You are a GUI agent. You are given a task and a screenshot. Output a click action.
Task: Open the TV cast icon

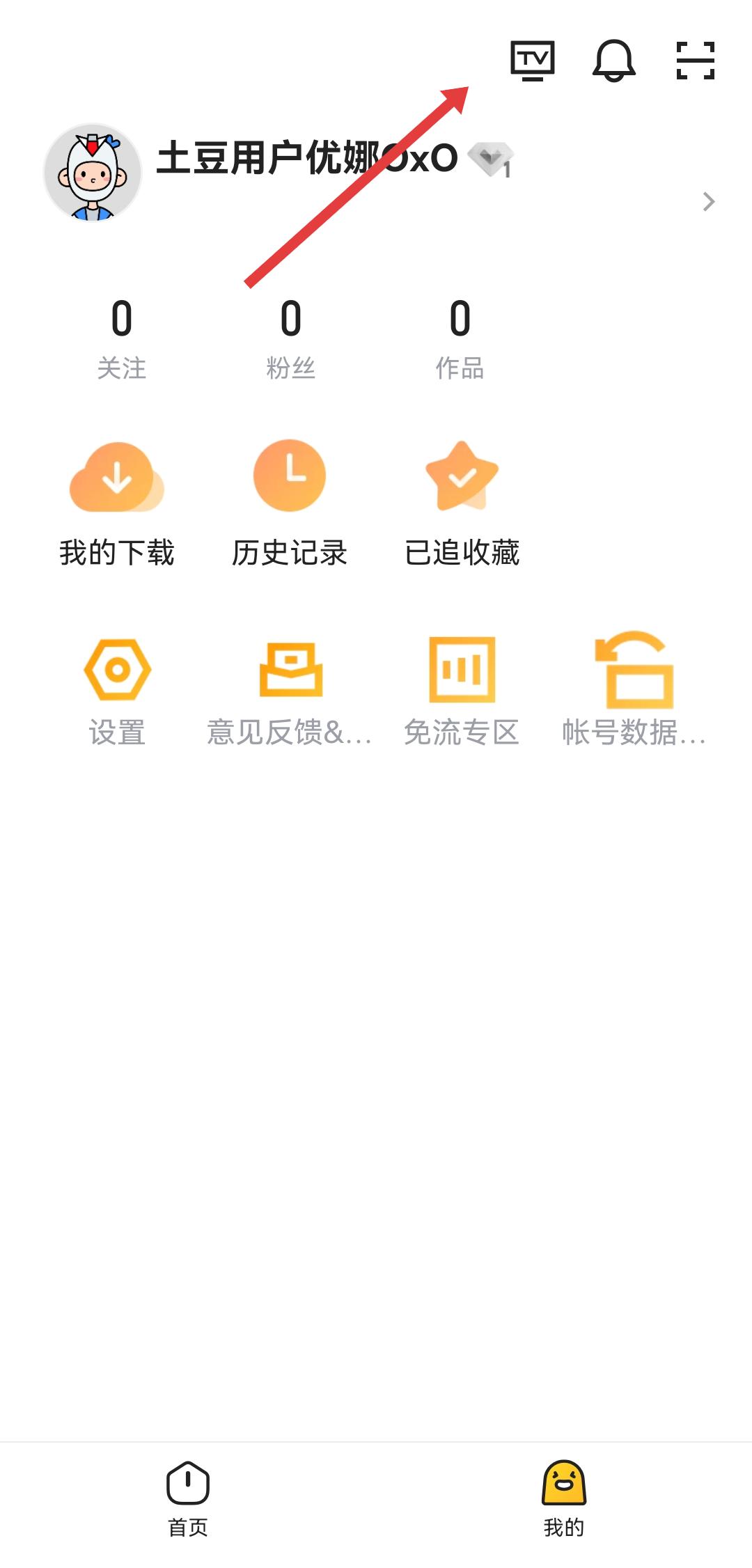(533, 61)
